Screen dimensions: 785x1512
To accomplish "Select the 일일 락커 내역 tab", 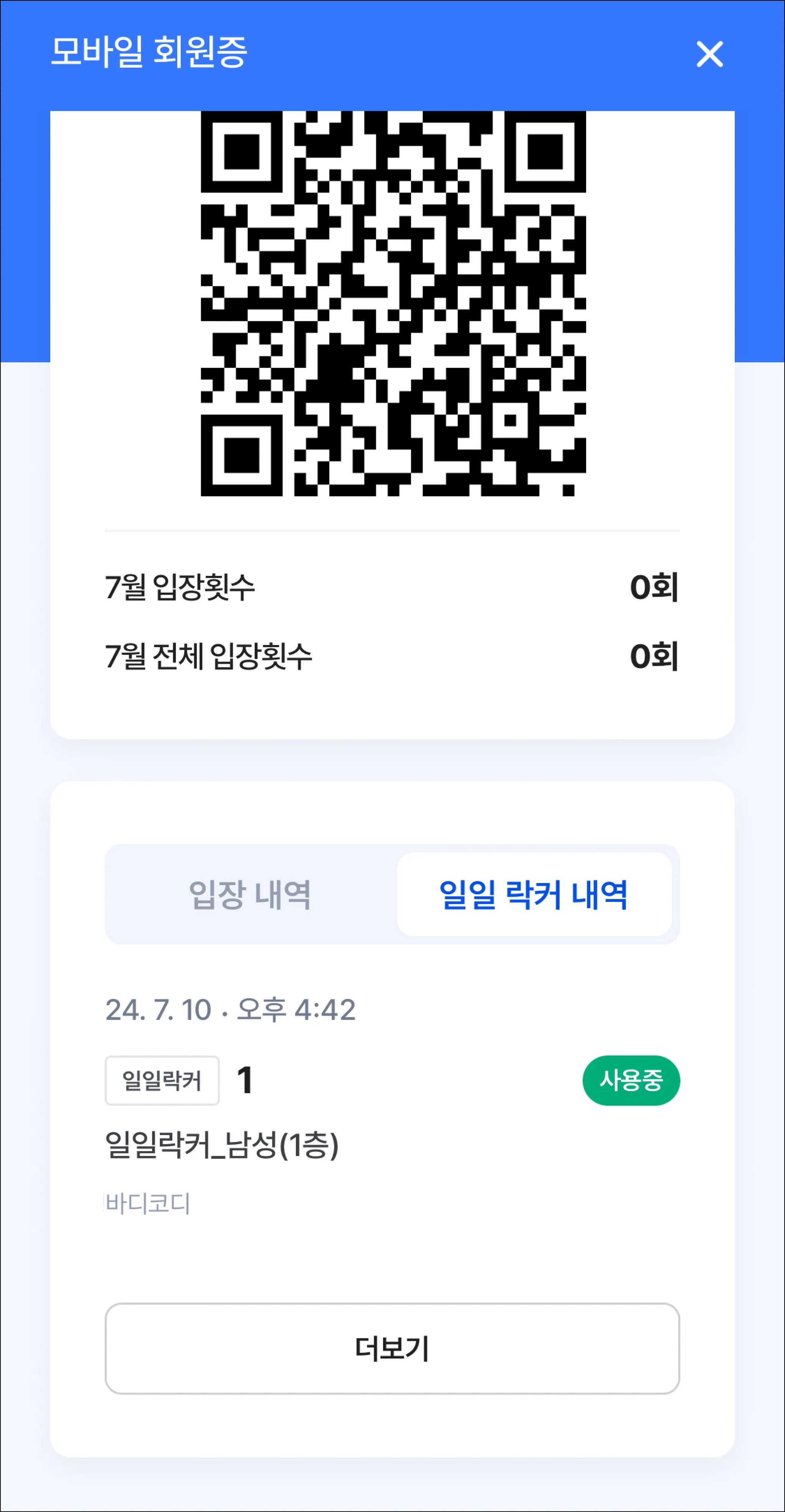I will (534, 894).
